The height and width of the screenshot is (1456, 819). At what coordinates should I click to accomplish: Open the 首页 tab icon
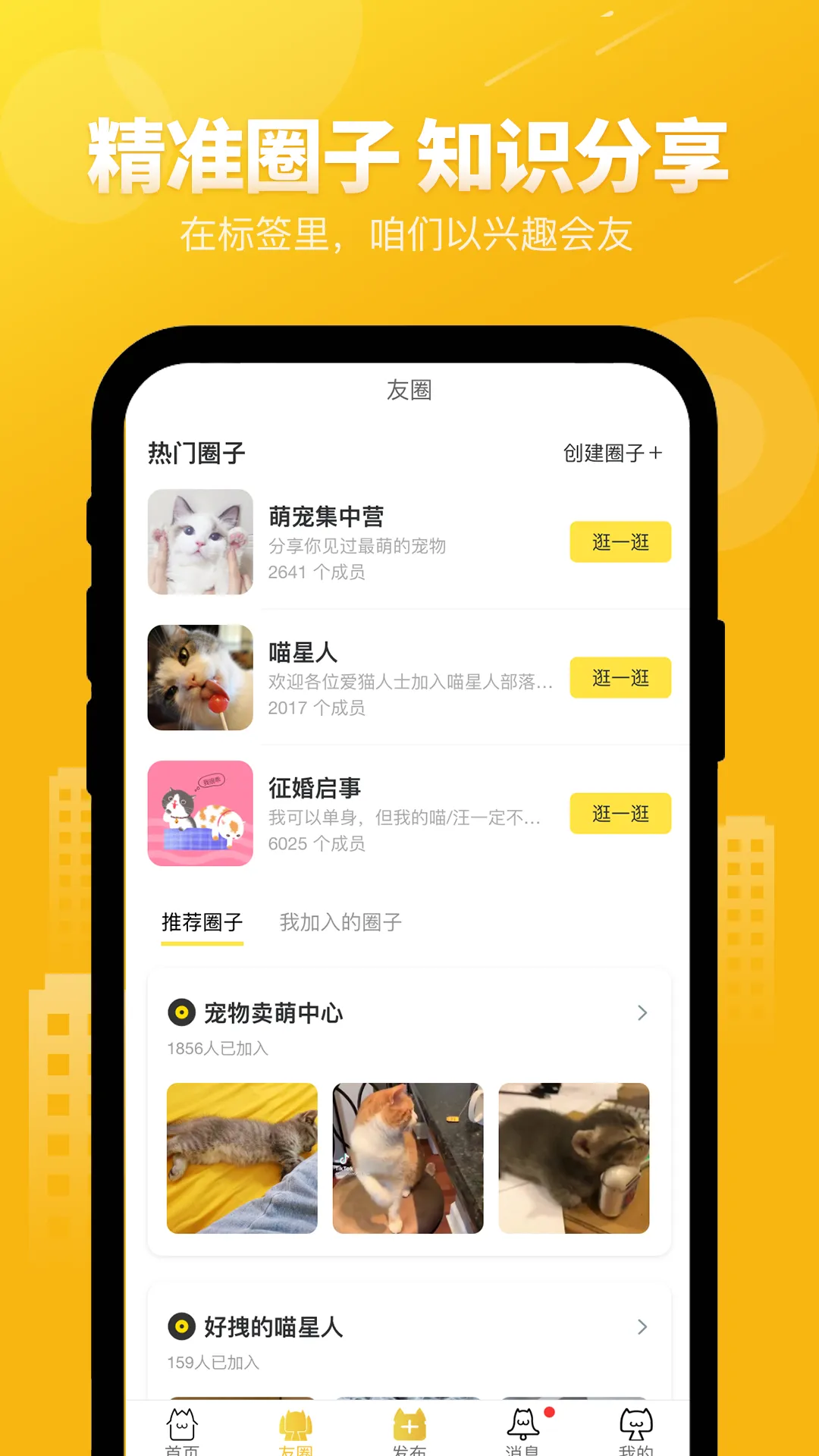[x=182, y=1426]
